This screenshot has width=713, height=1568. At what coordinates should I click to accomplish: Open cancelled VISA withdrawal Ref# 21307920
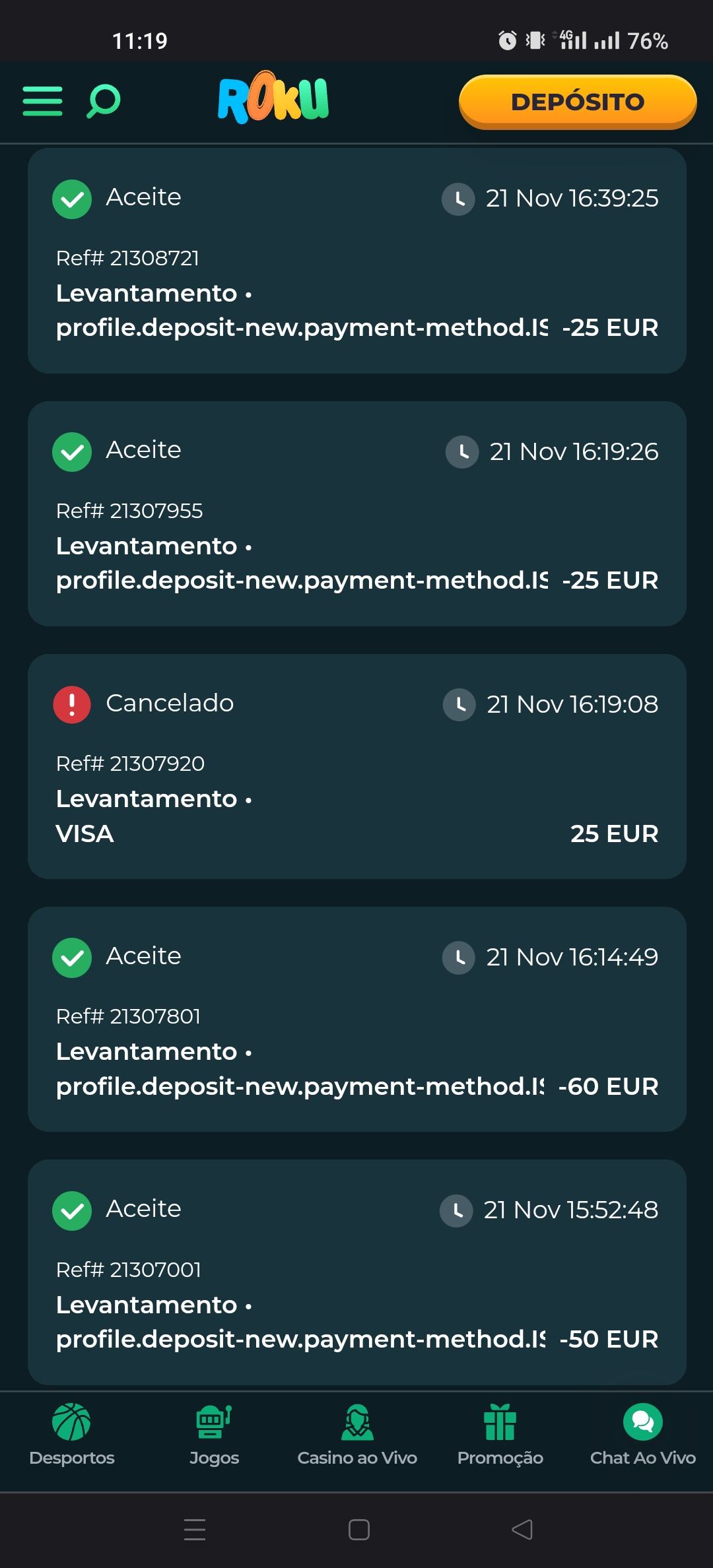tap(356, 766)
